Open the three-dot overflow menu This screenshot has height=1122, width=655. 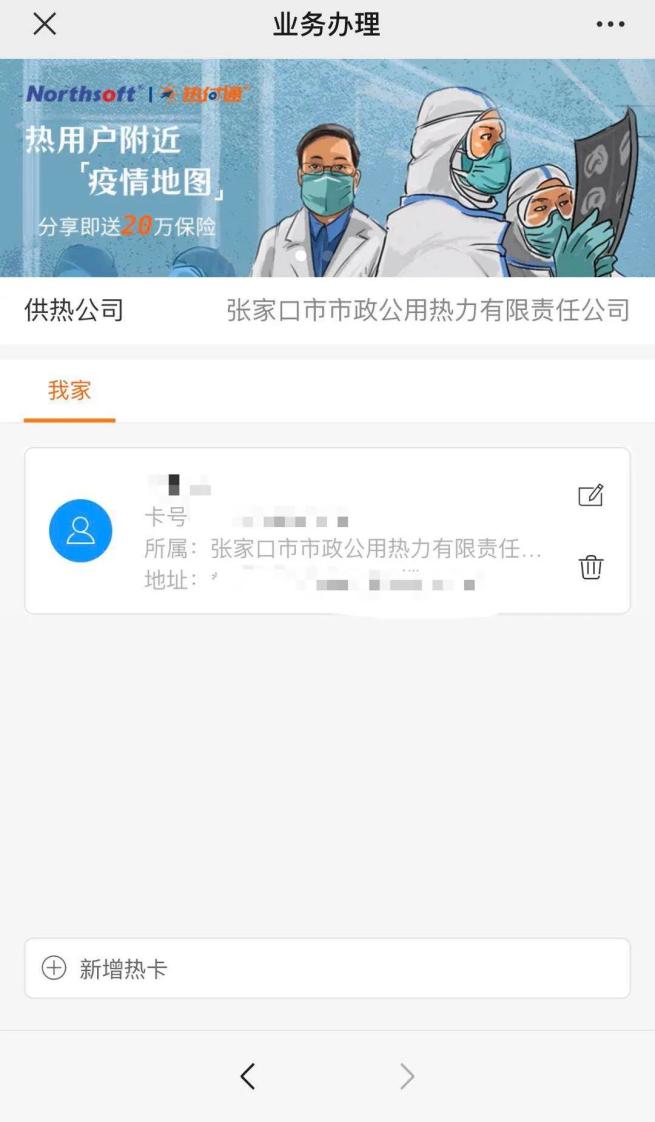click(x=610, y=25)
